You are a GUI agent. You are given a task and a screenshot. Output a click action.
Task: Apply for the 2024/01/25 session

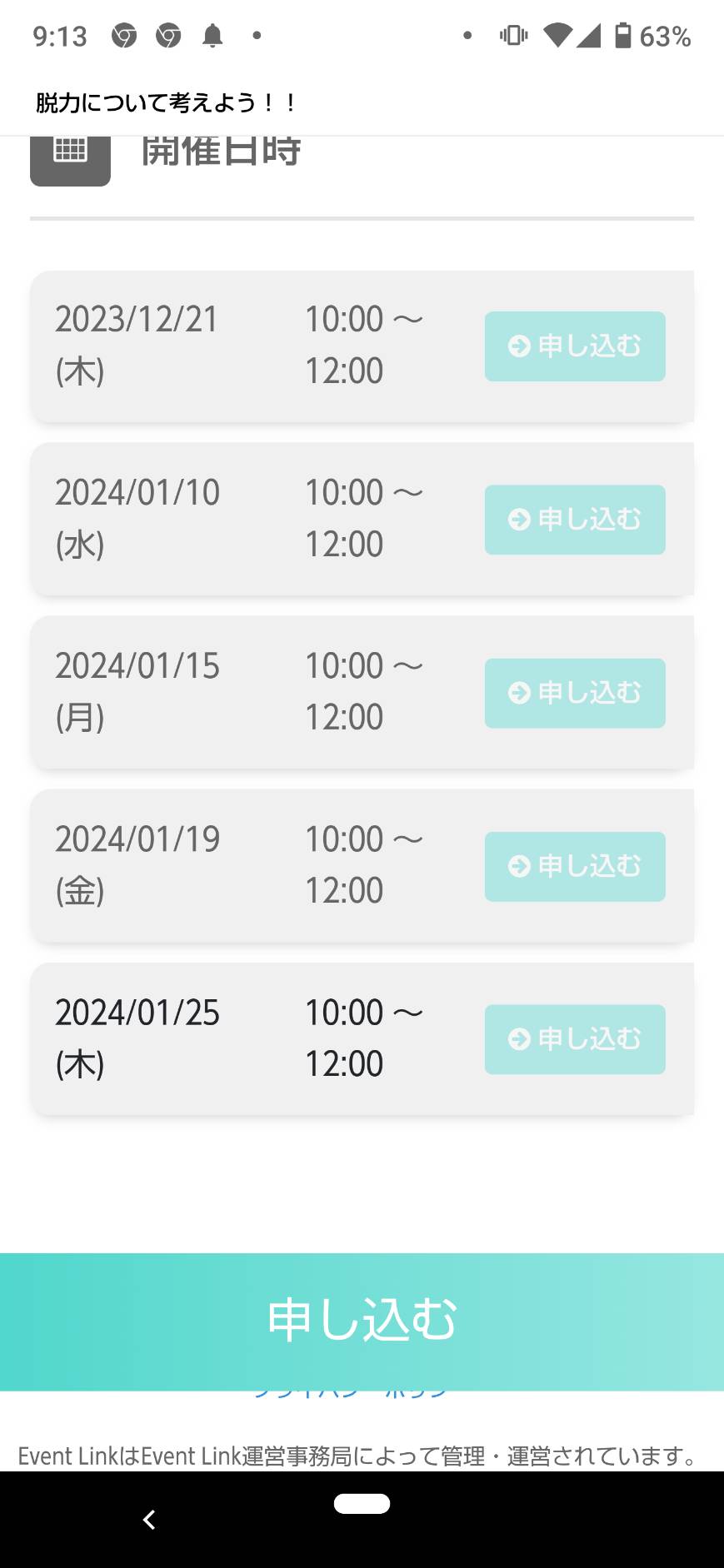click(x=575, y=1039)
